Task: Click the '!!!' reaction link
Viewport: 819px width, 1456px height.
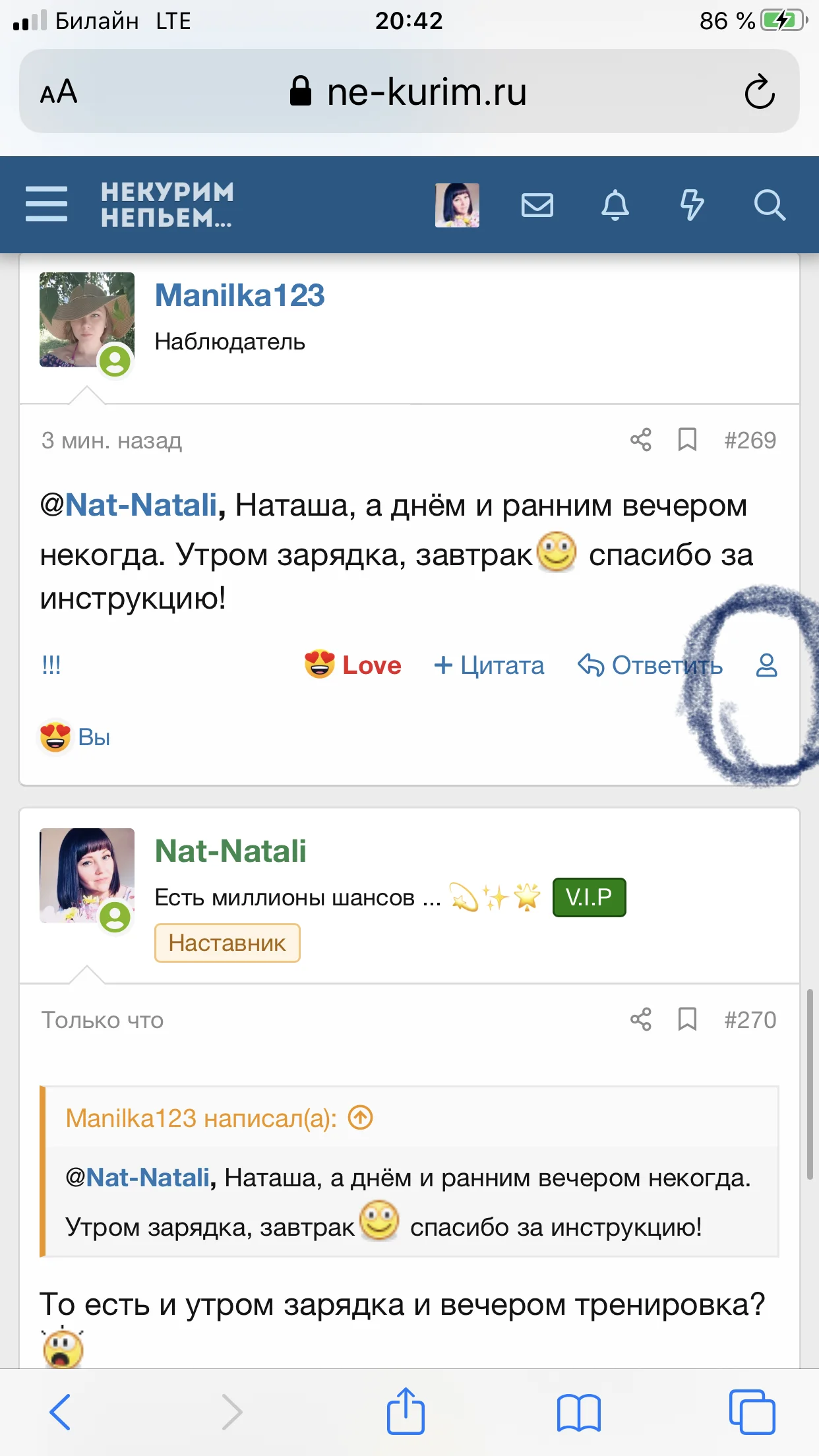Action: (51, 665)
